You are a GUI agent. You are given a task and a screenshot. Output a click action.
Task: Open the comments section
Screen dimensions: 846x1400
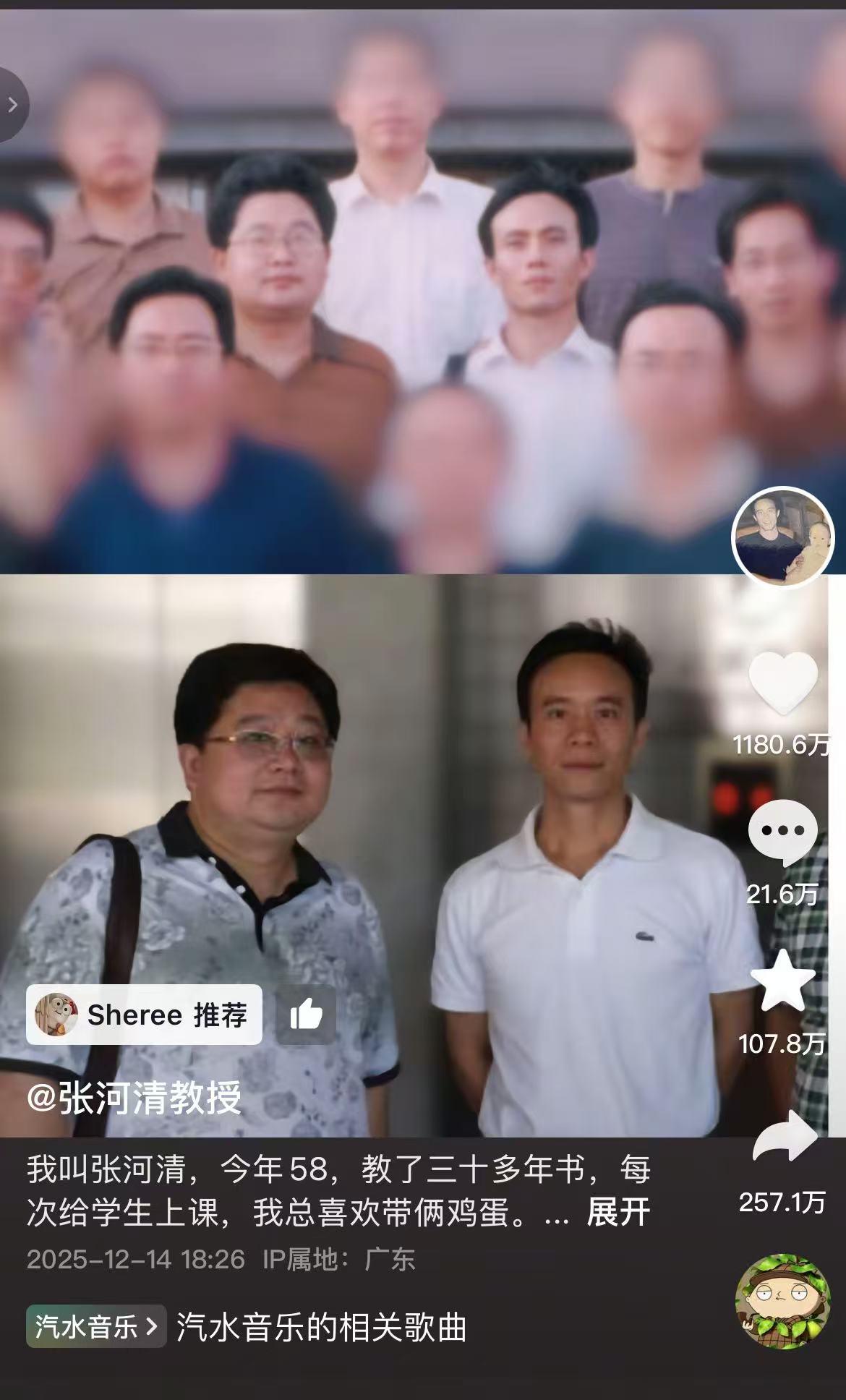click(x=782, y=832)
